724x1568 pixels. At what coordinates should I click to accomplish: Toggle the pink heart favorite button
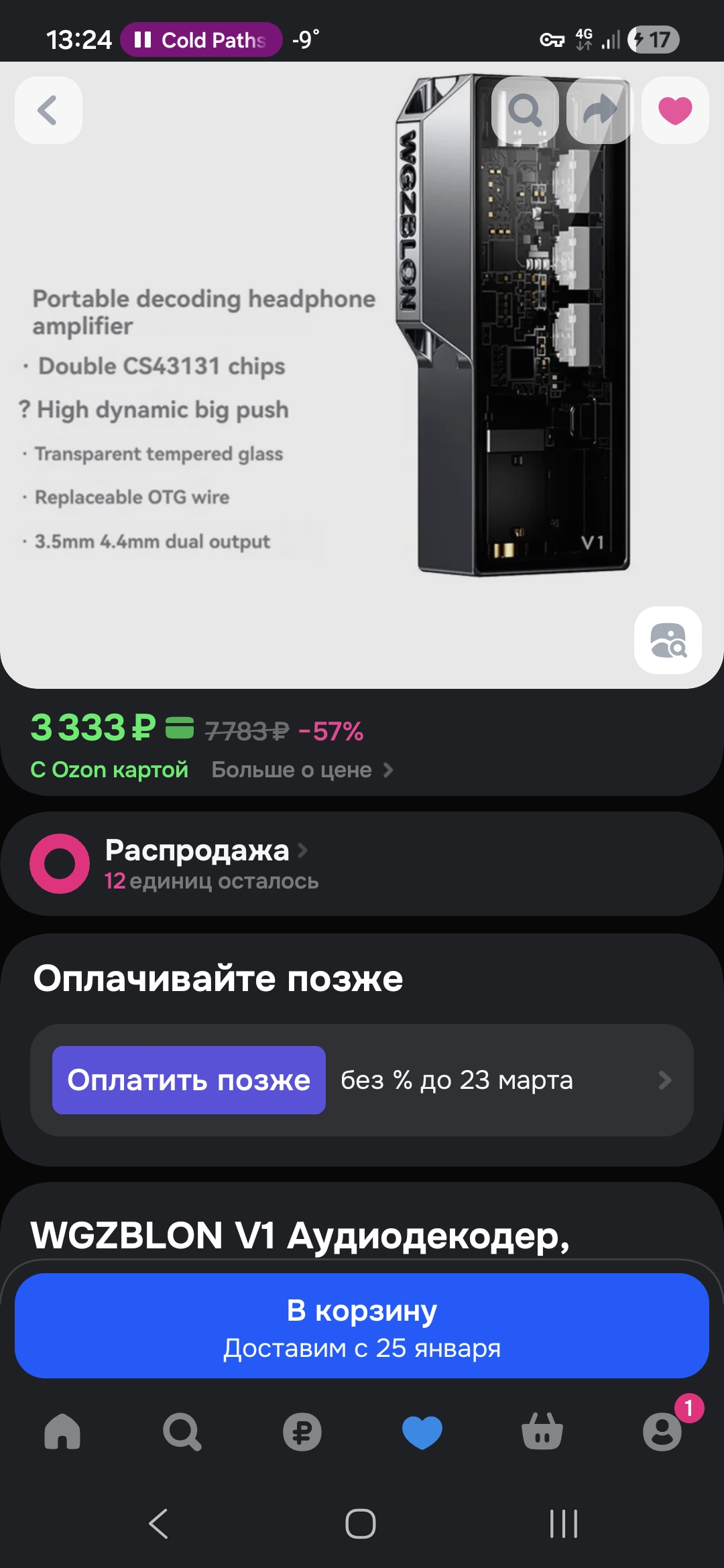tap(675, 111)
